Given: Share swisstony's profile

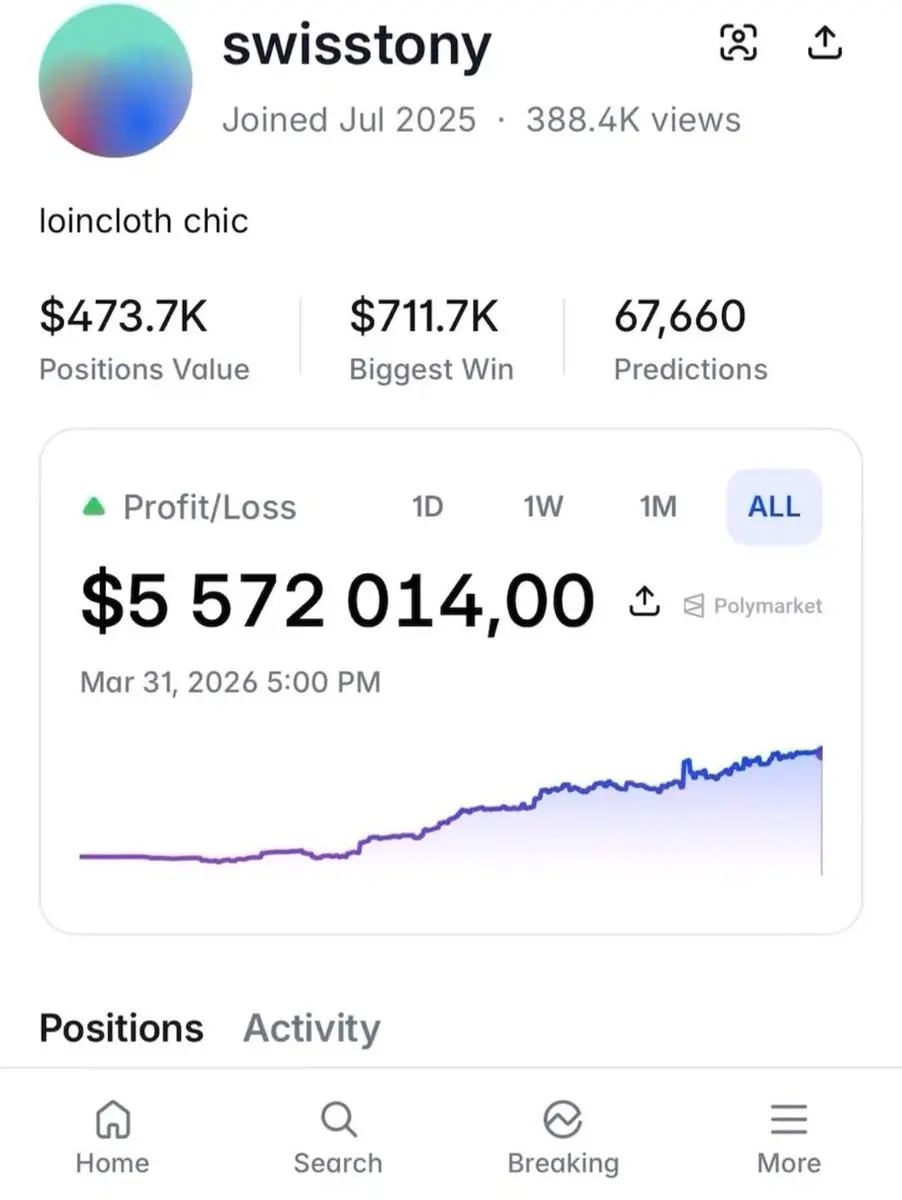Looking at the screenshot, I should [x=824, y=43].
